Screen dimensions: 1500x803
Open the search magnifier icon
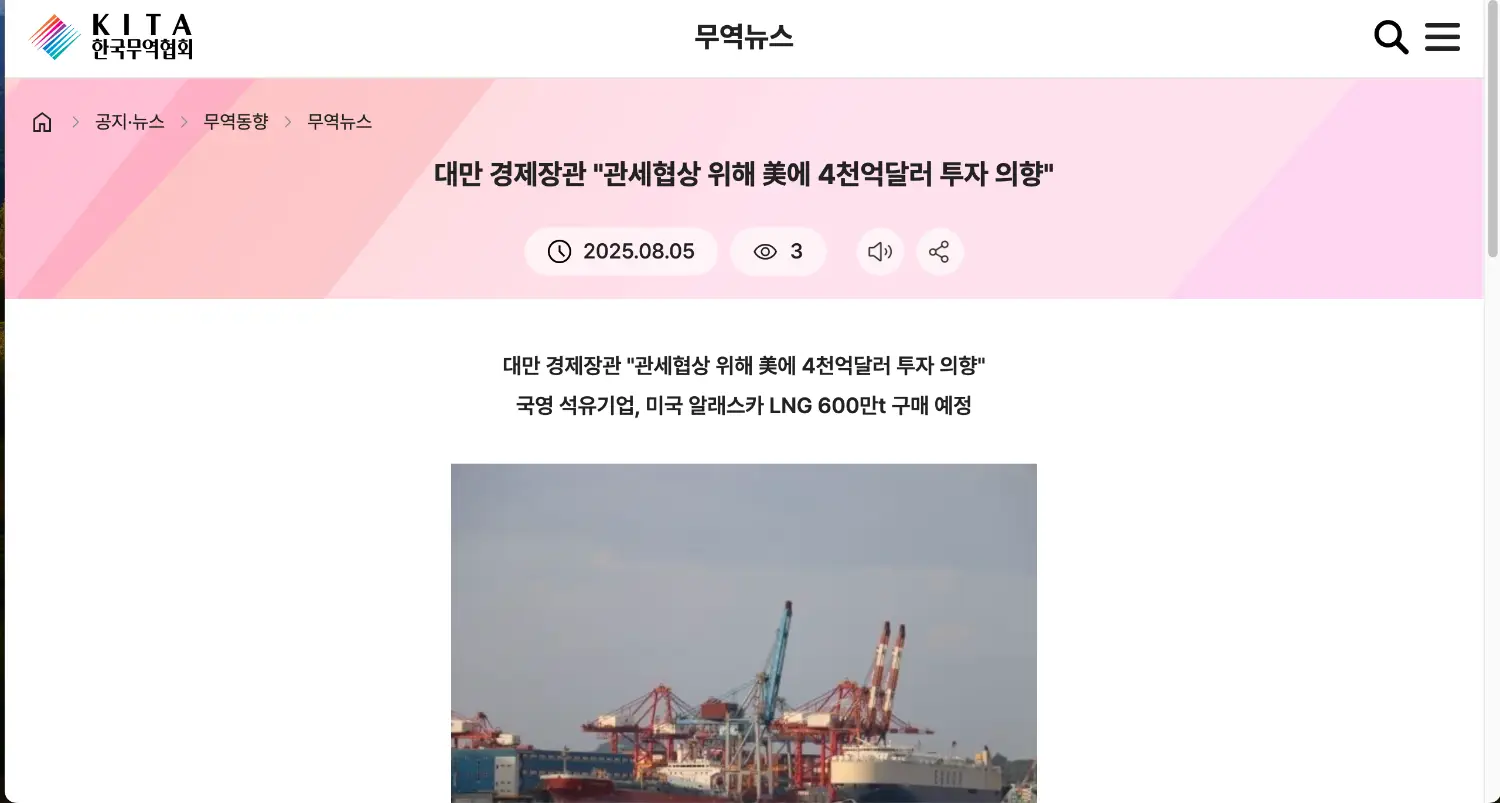point(1391,38)
